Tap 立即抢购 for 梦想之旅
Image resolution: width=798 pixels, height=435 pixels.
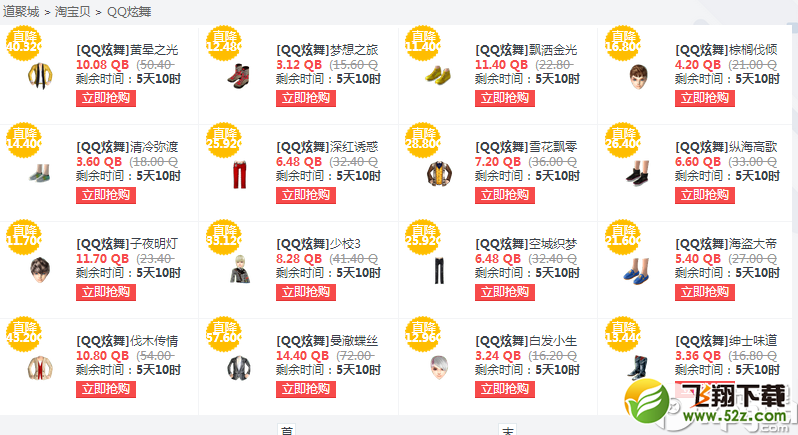click(x=305, y=98)
